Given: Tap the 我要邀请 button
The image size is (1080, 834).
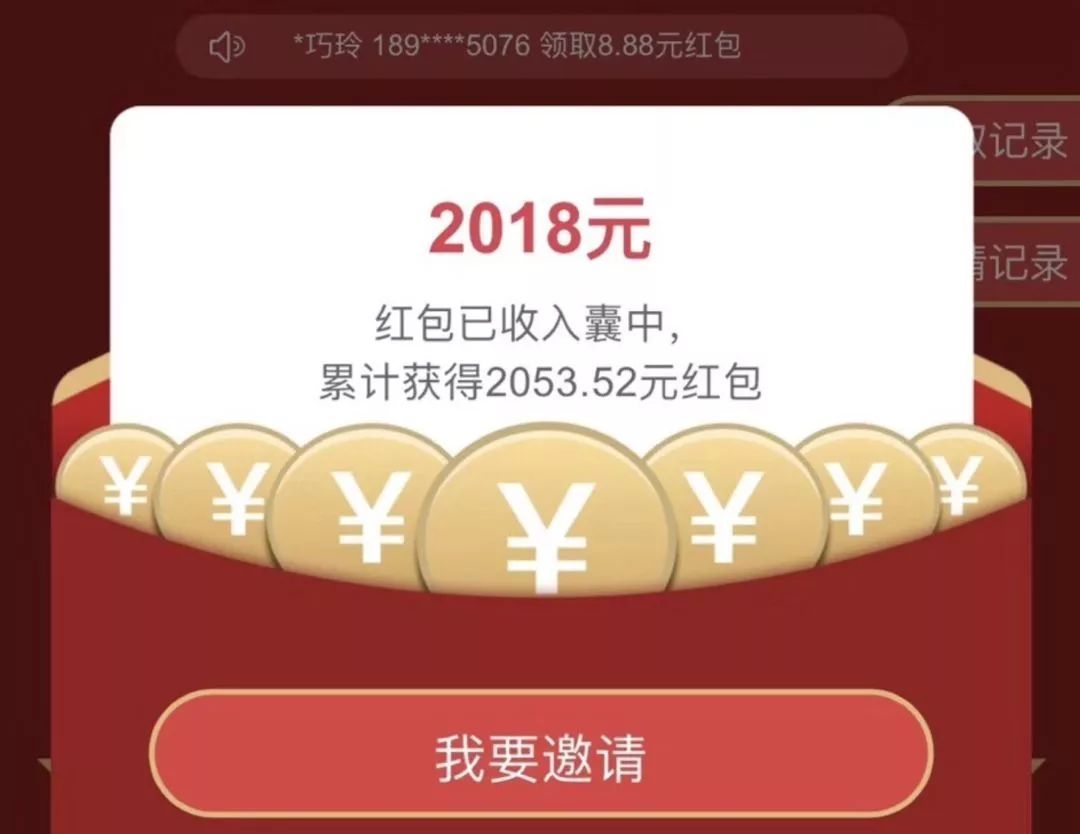Looking at the screenshot, I should click(x=540, y=757).
